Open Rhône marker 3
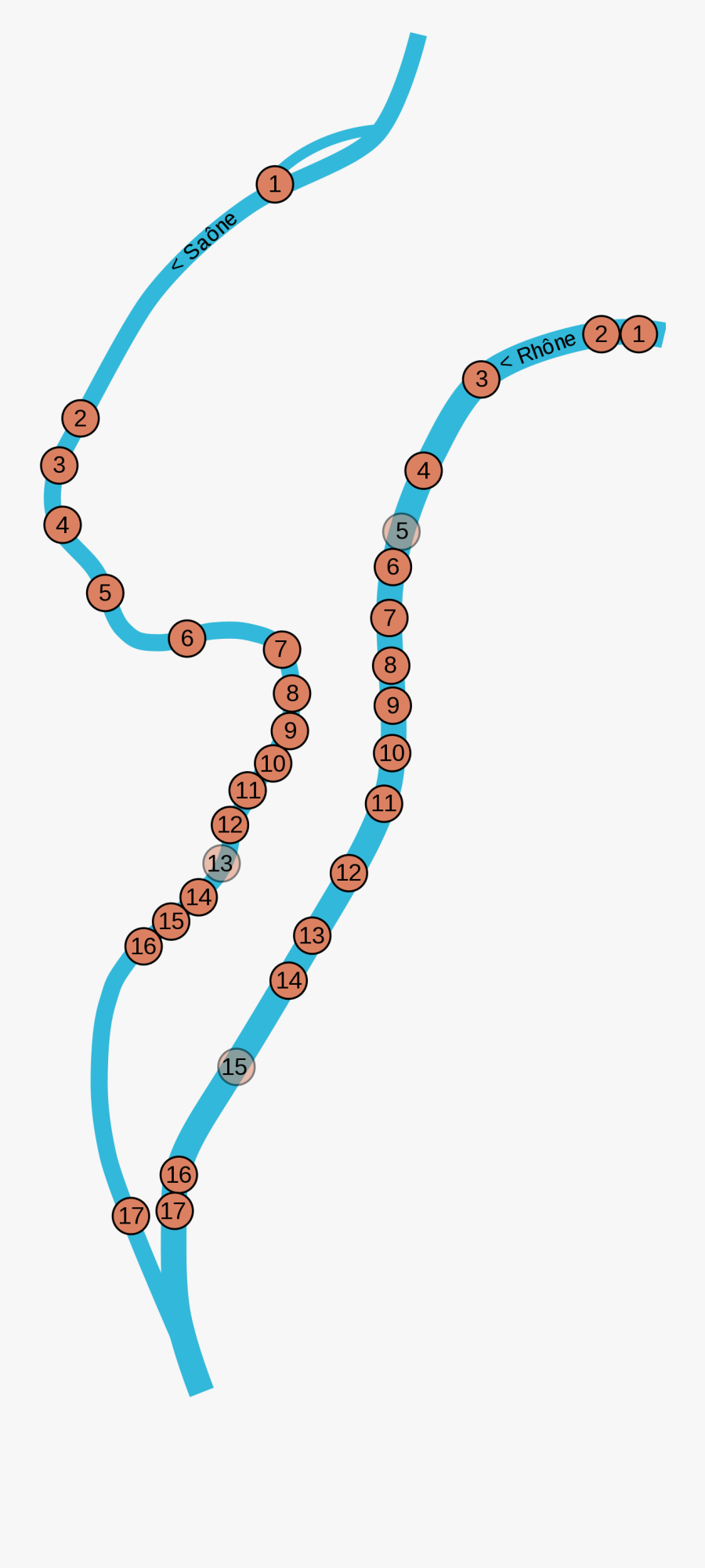 (x=481, y=380)
